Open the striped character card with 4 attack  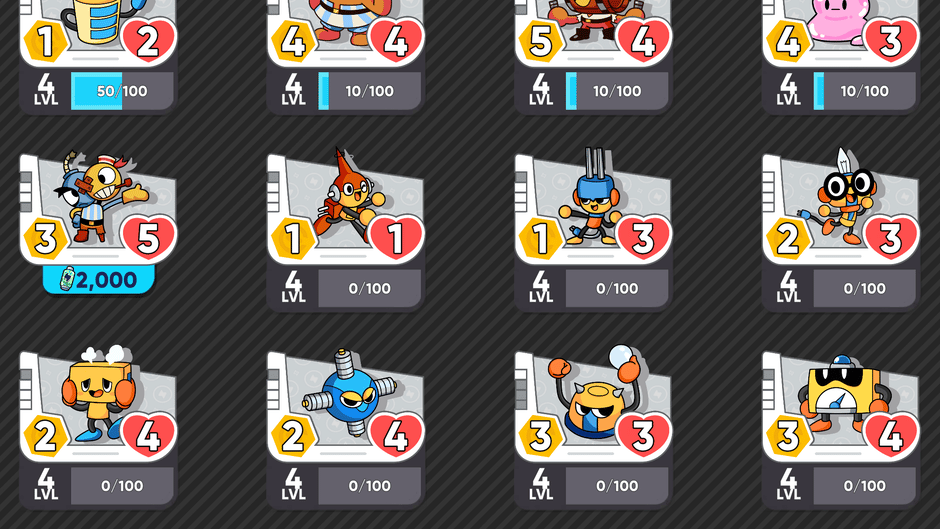(x=345, y=30)
